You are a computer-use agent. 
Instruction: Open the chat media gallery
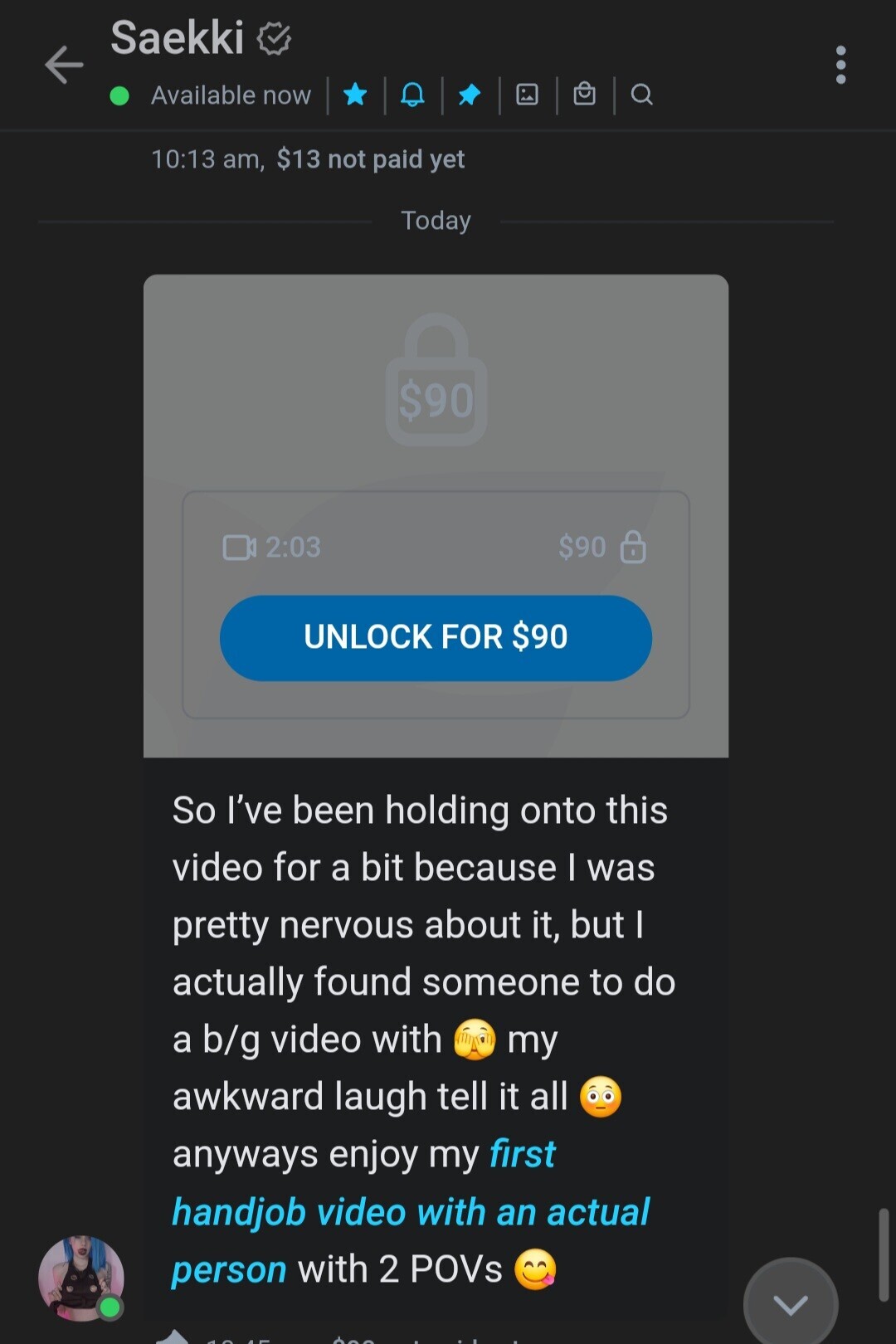coord(528,95)
